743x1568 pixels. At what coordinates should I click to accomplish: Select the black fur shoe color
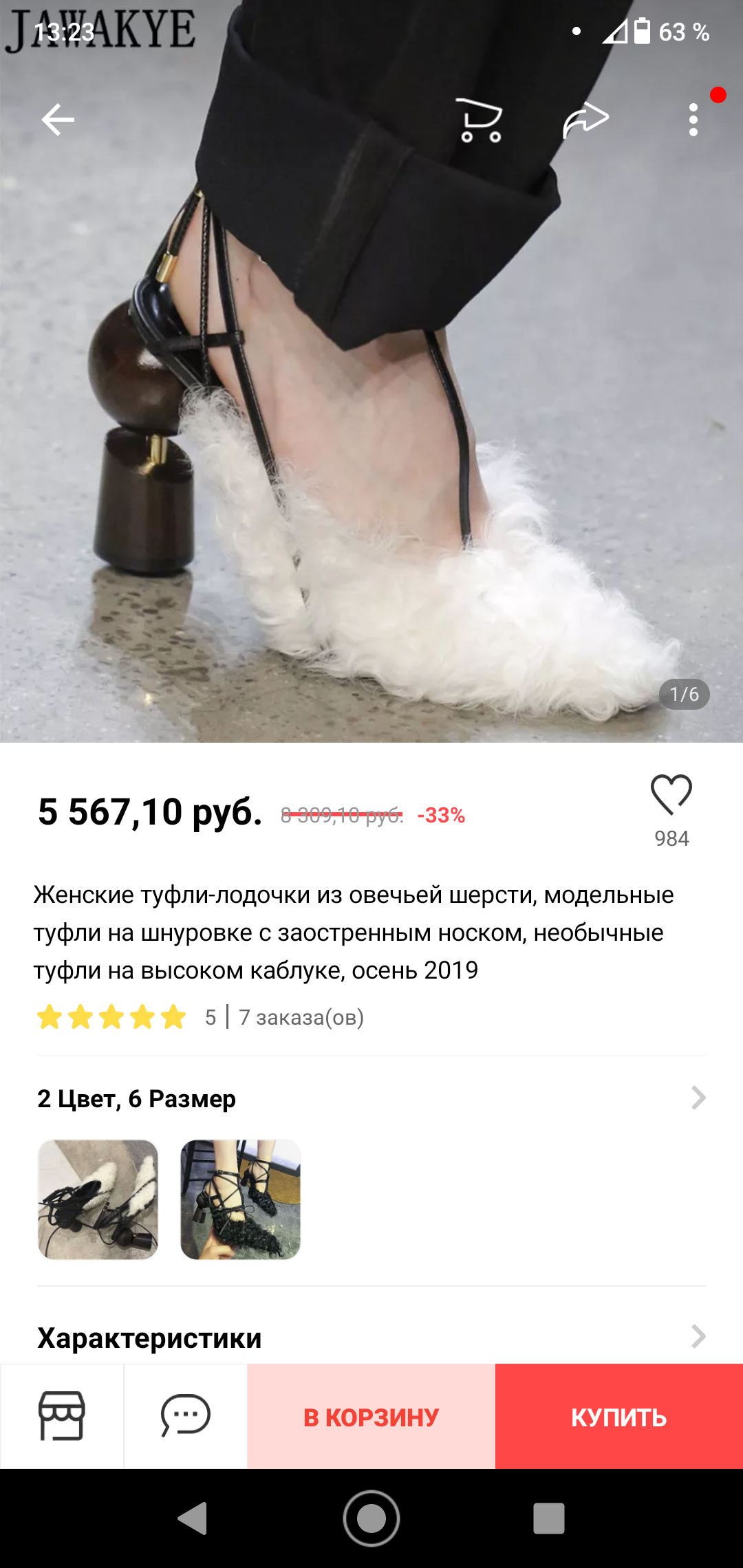(241, 1200)
